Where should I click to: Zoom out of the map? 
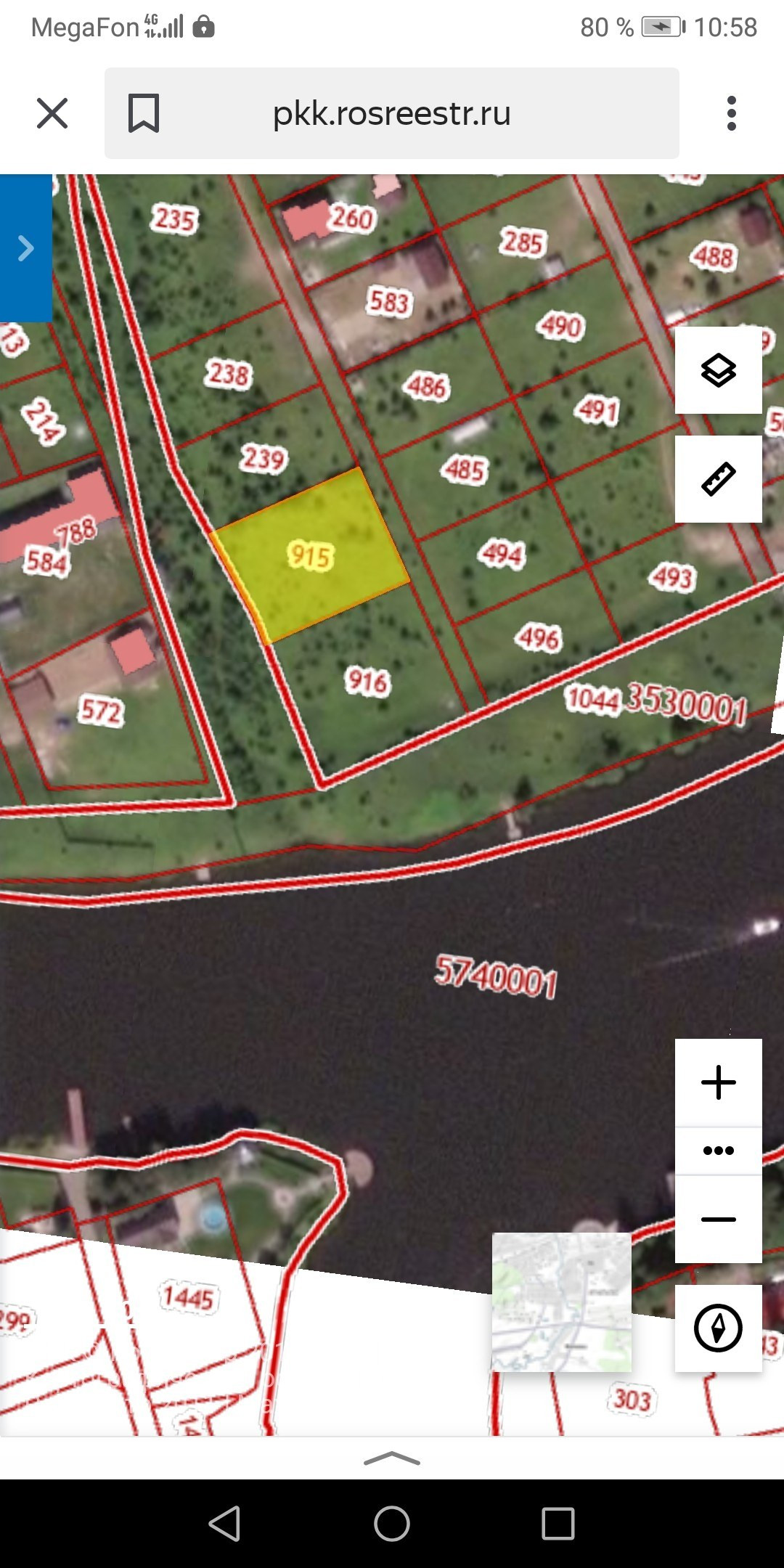point(718,1220)
